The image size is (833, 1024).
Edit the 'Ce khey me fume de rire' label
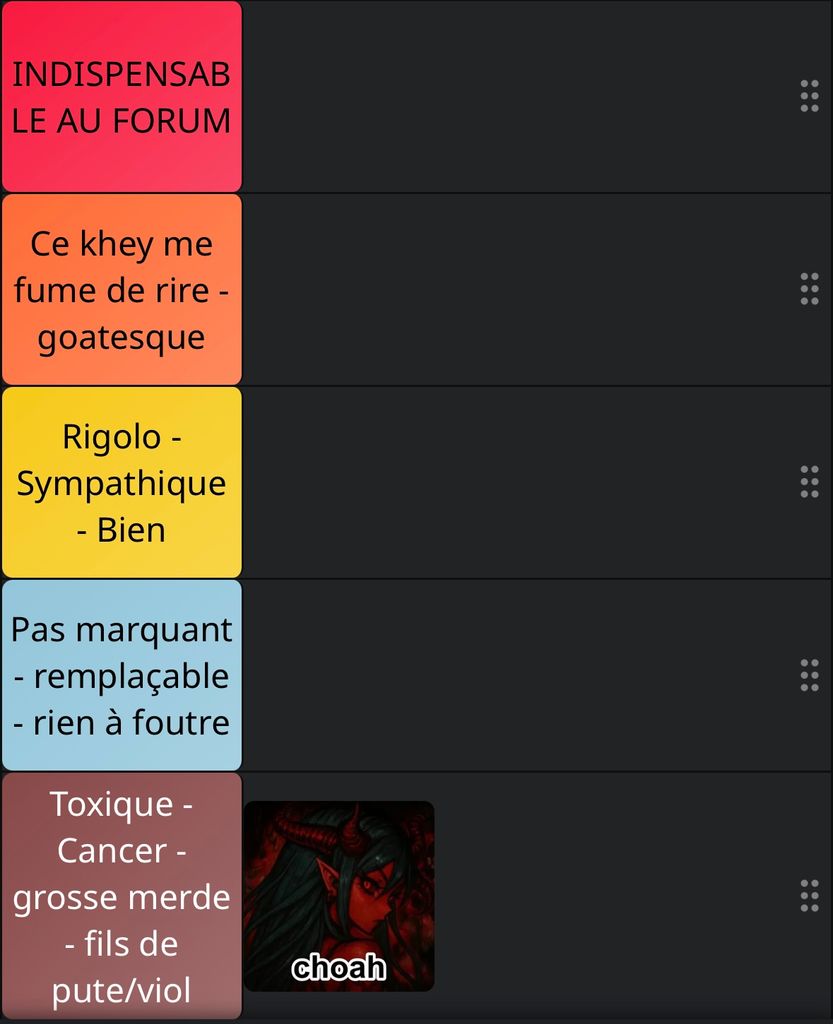click(x=121, y=290)
